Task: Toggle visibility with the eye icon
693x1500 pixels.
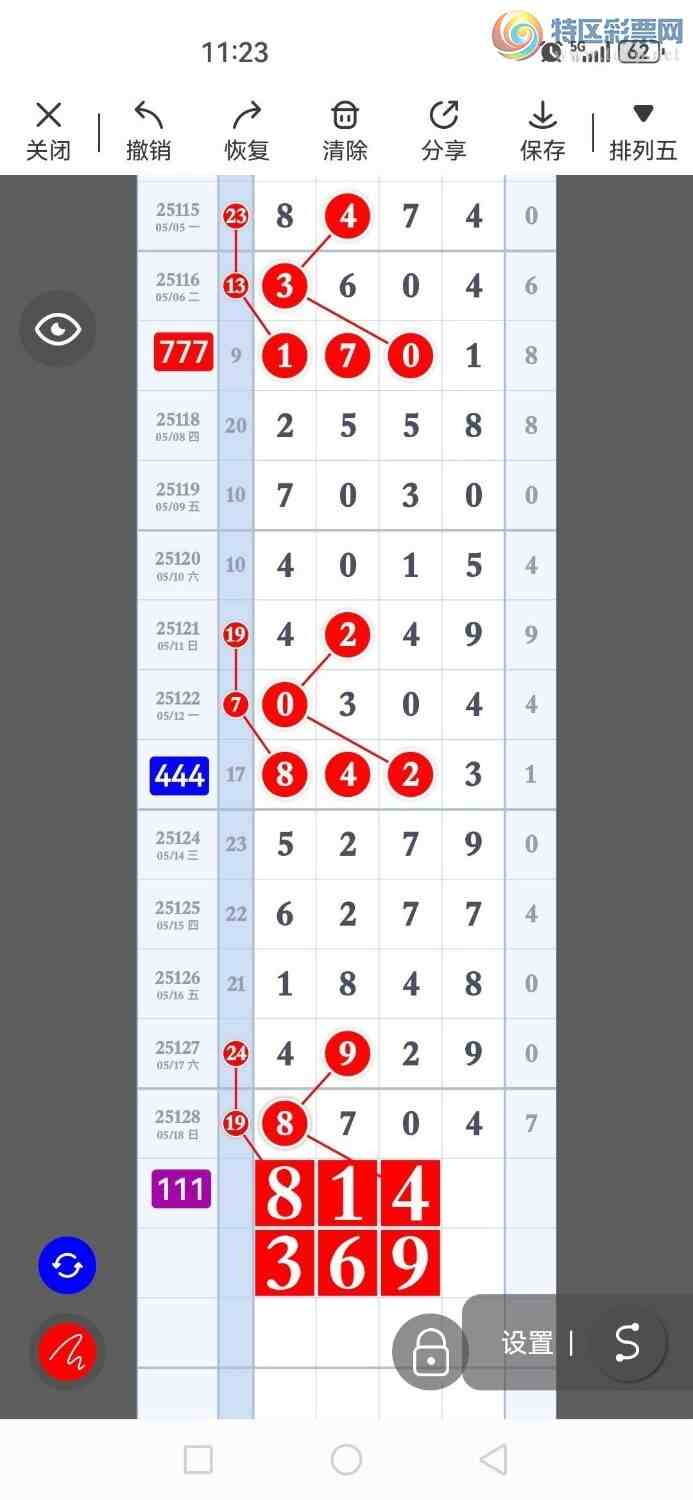Action: pos(58,329)
